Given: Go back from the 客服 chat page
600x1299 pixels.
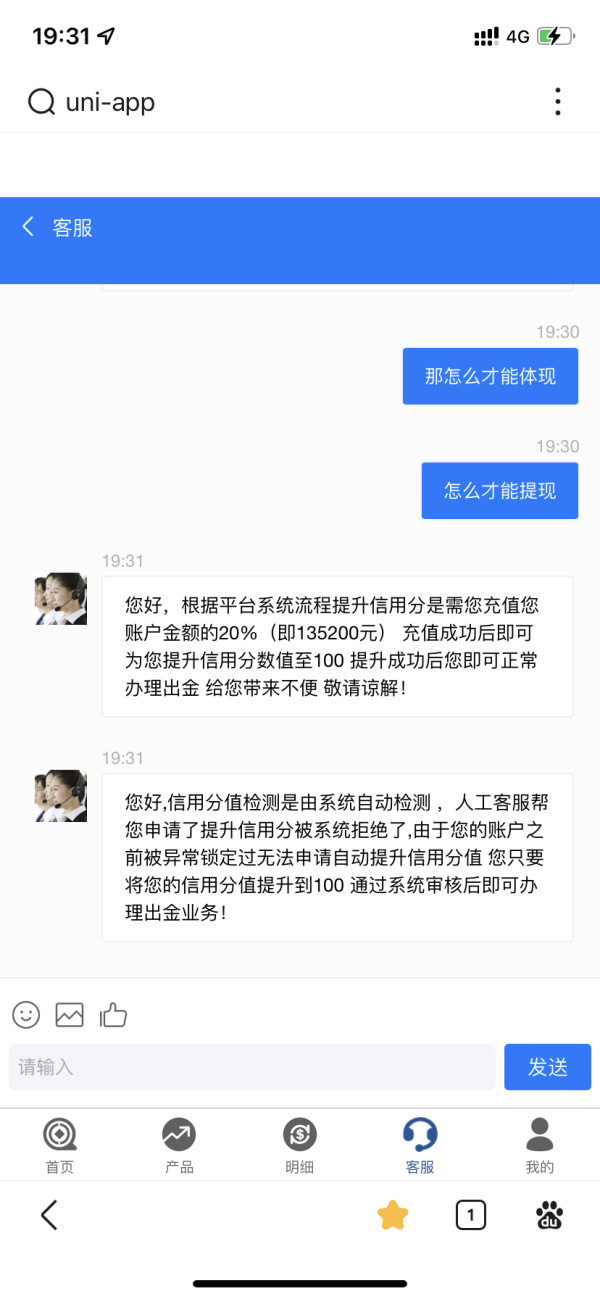Looking at the screenshot, I should [x=28, y=227].
